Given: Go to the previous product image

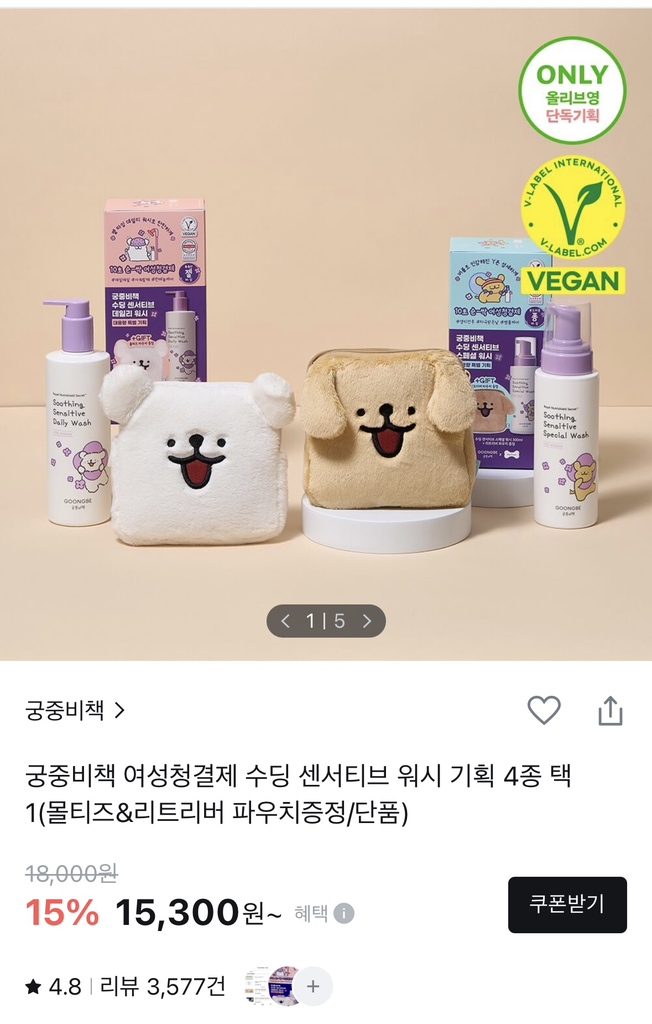Looking at the screenshot, I should (x=285, y=621).
